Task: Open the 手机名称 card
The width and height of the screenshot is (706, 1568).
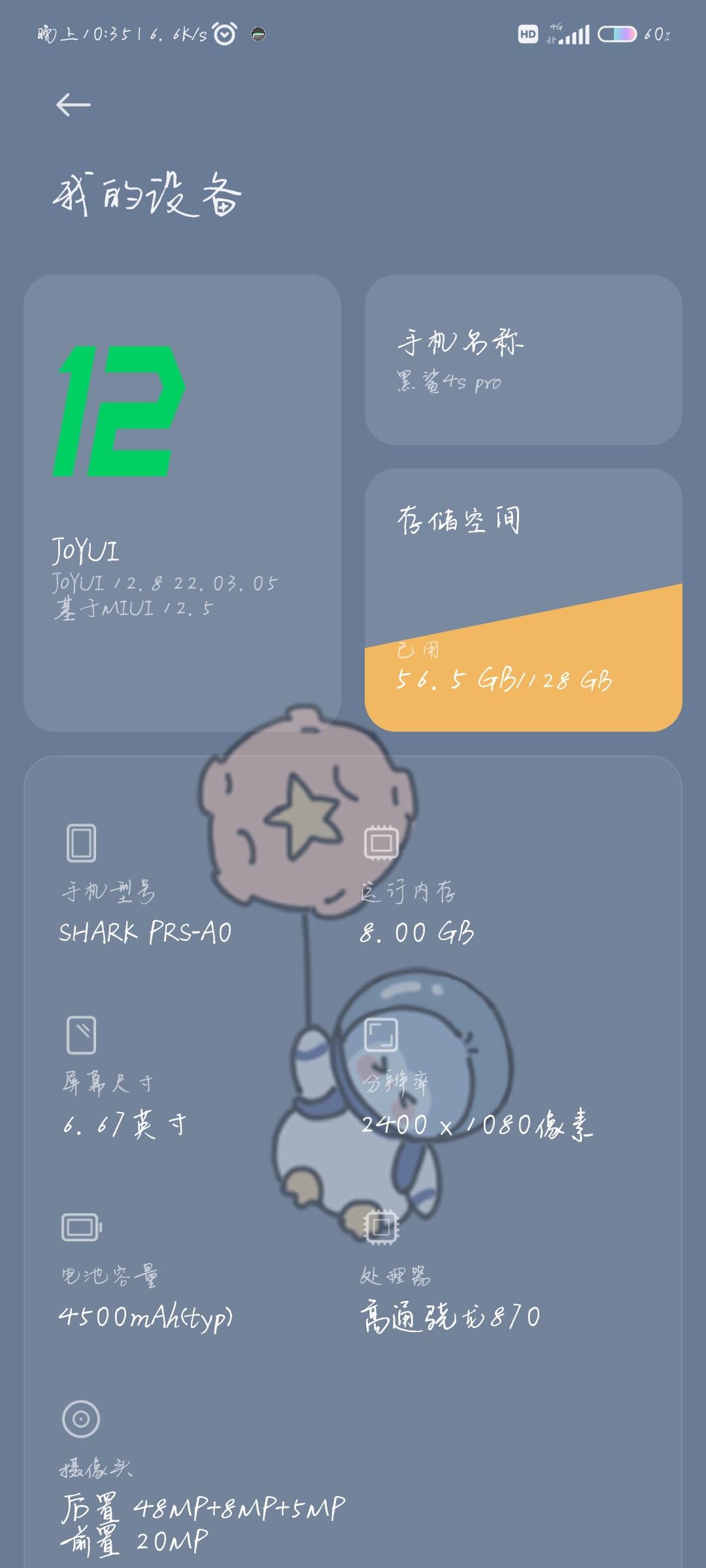Action: point(523,360)
